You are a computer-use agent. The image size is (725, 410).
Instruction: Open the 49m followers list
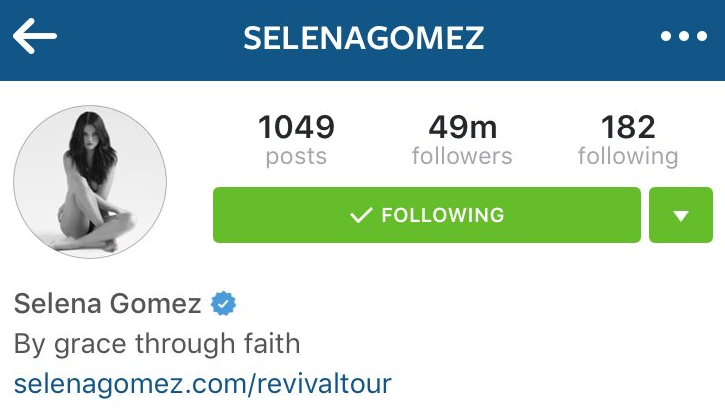point(461,141)
